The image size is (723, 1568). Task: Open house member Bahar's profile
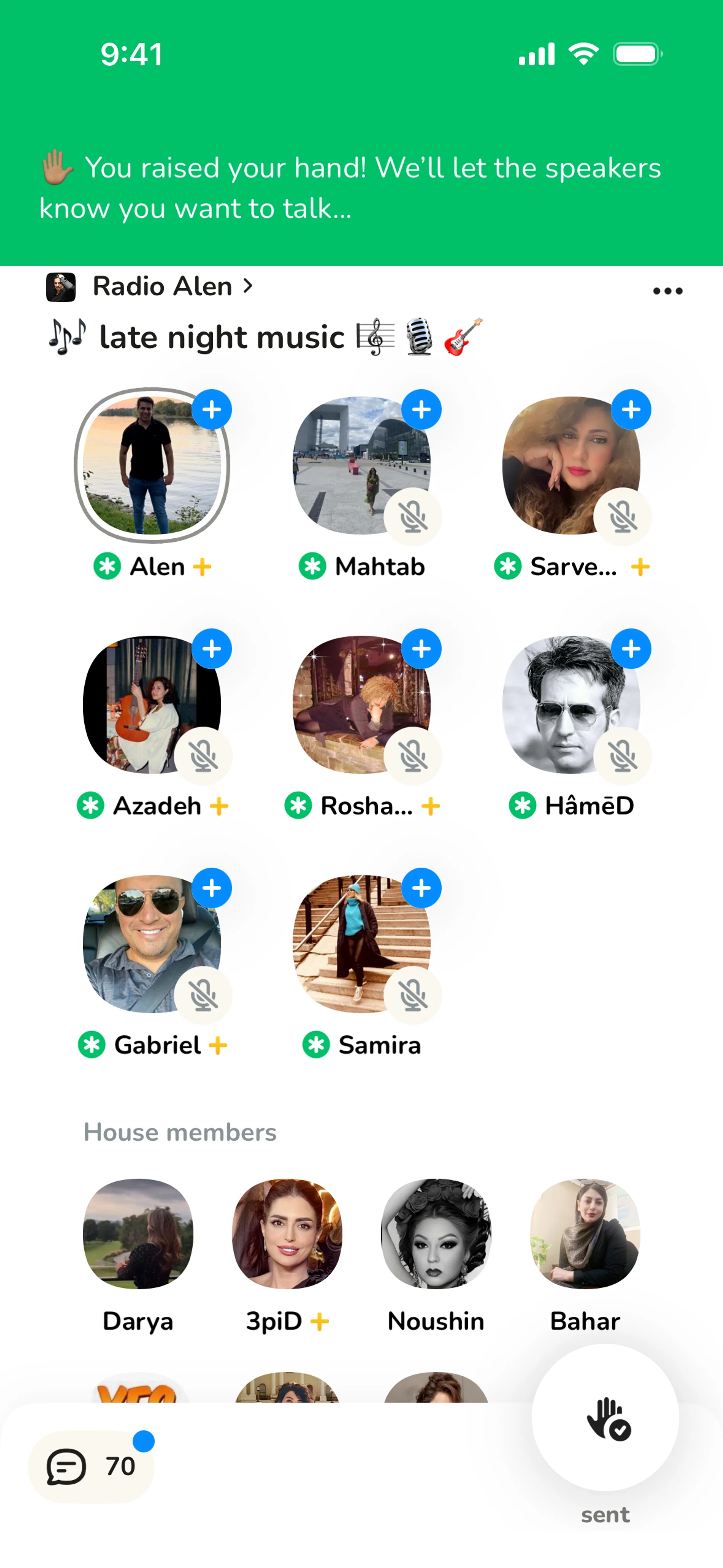tap(585, 1233)
